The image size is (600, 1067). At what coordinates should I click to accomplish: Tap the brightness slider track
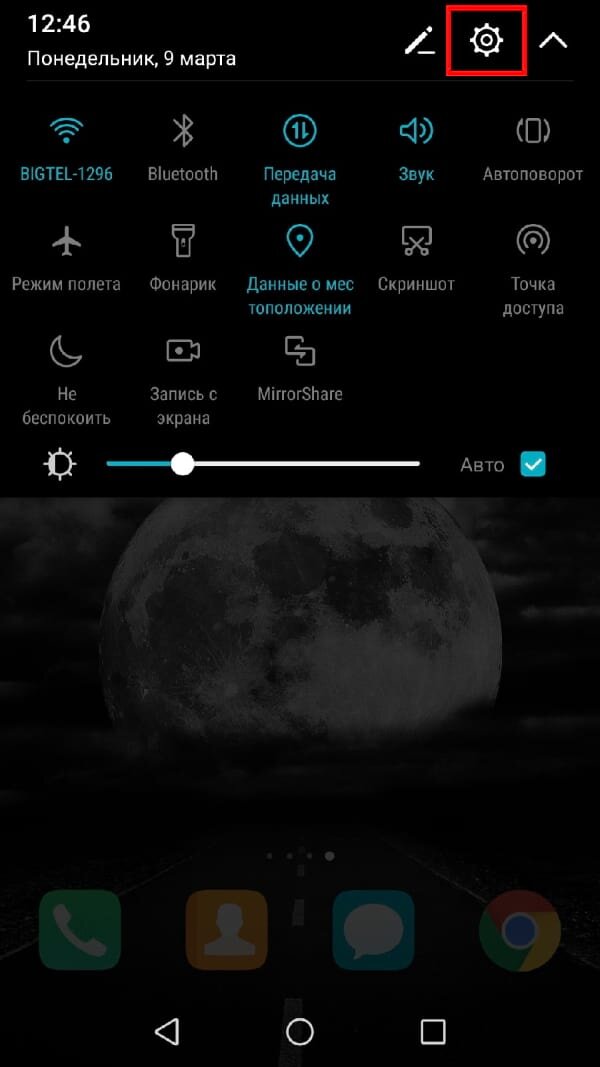[x=263, y=464]
